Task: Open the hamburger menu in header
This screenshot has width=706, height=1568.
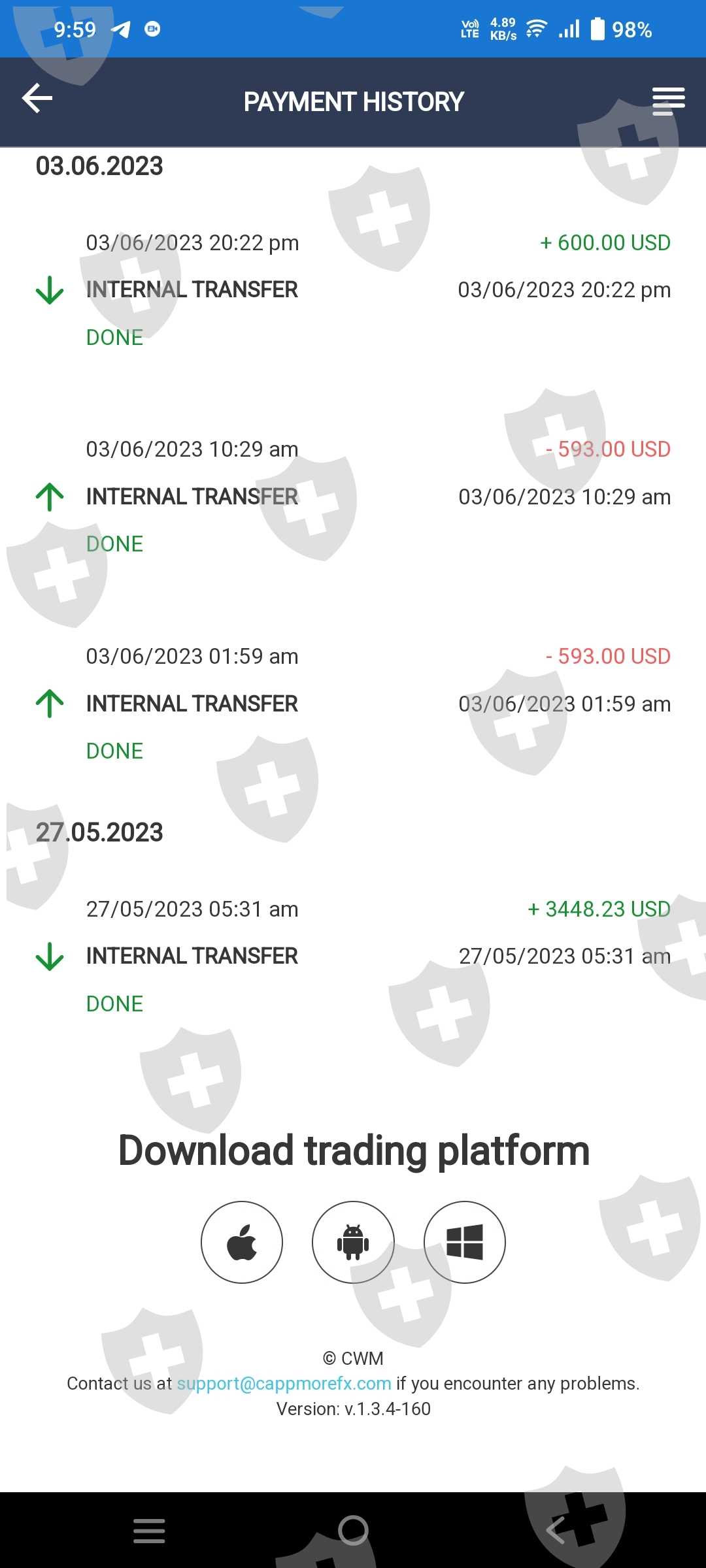Action: 668,101
